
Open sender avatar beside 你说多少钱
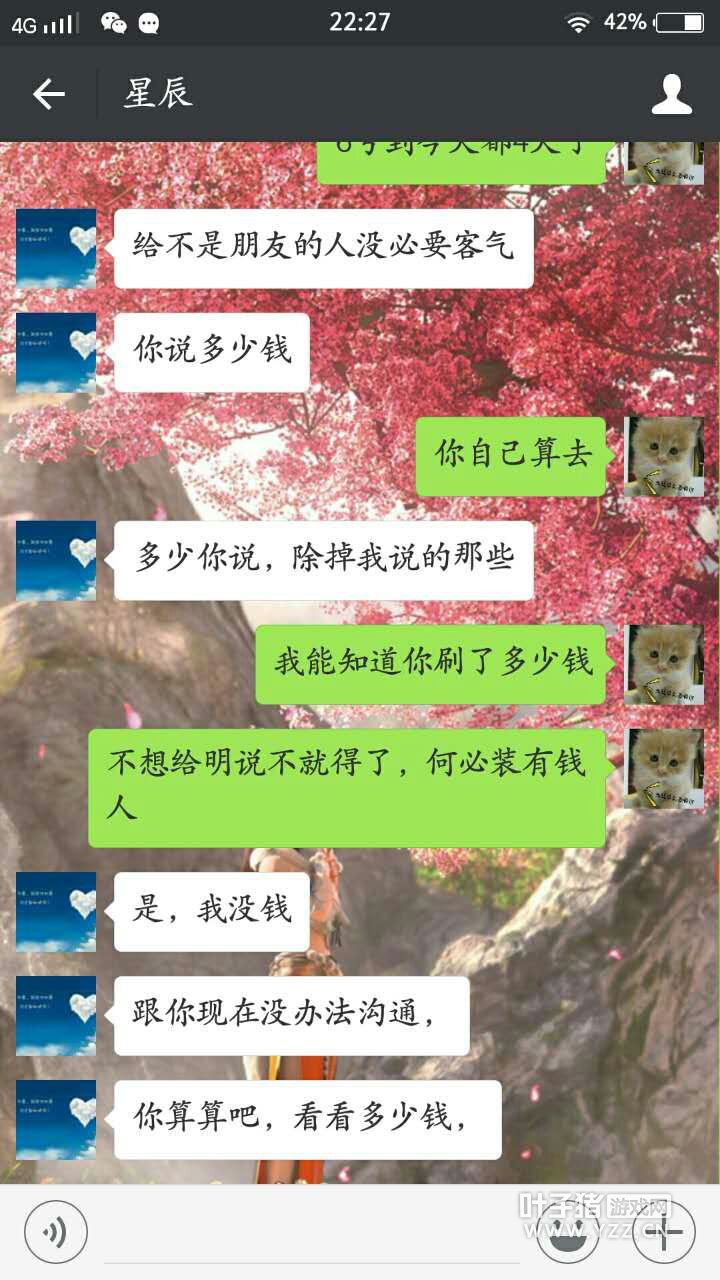click(x=56, y=352)
